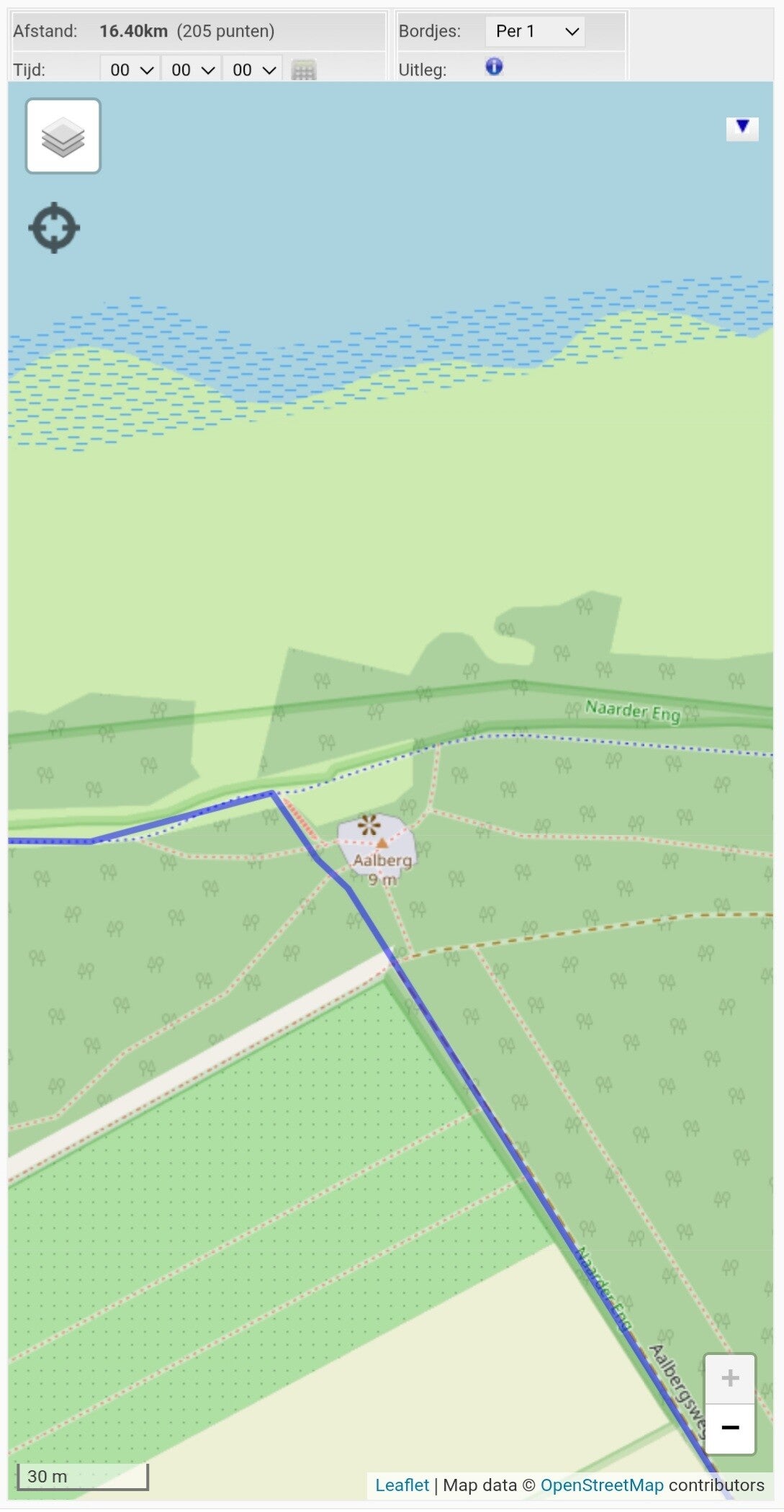Zoom in on the map
784x1512 pixels.
tap(729, 1378)
